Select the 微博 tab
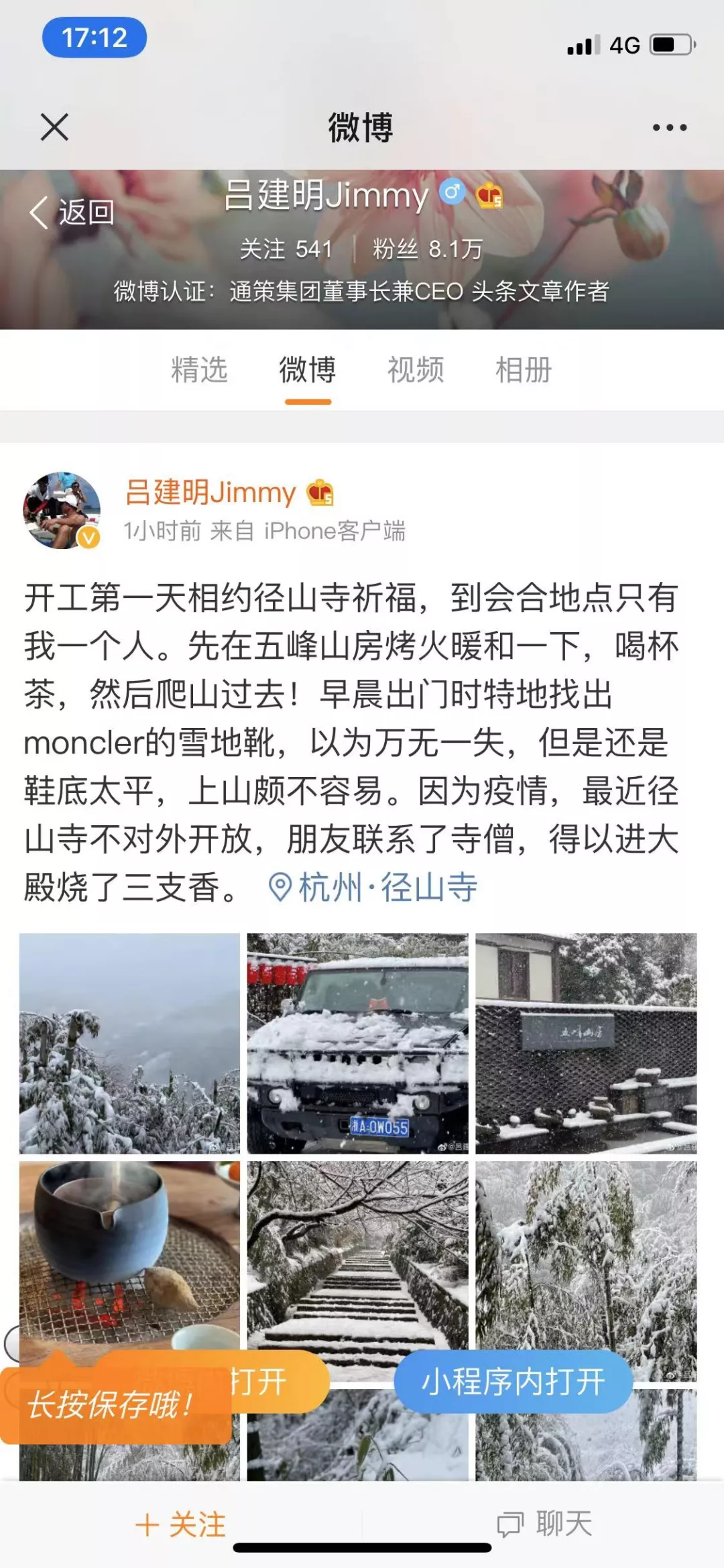The width and height of the screenshot is (724, 1568). coord(308,370)
